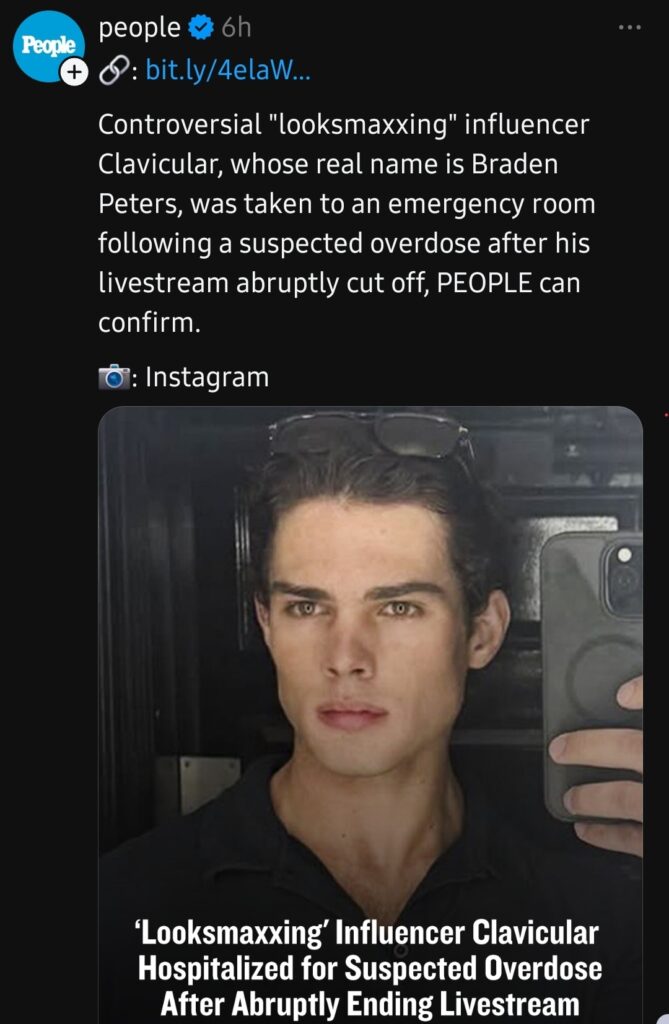Open the people username profile

point(139,29)
